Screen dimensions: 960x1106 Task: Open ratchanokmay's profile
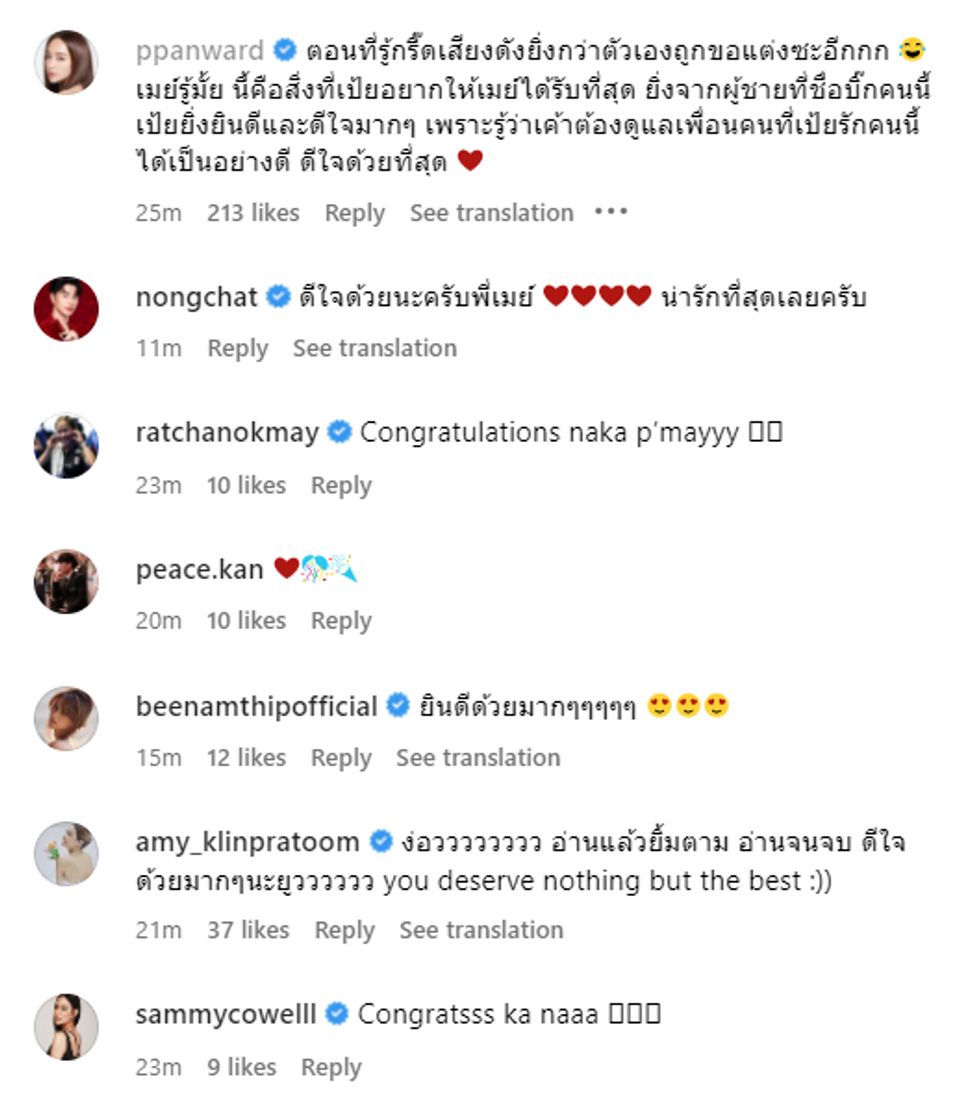point(227,433)
